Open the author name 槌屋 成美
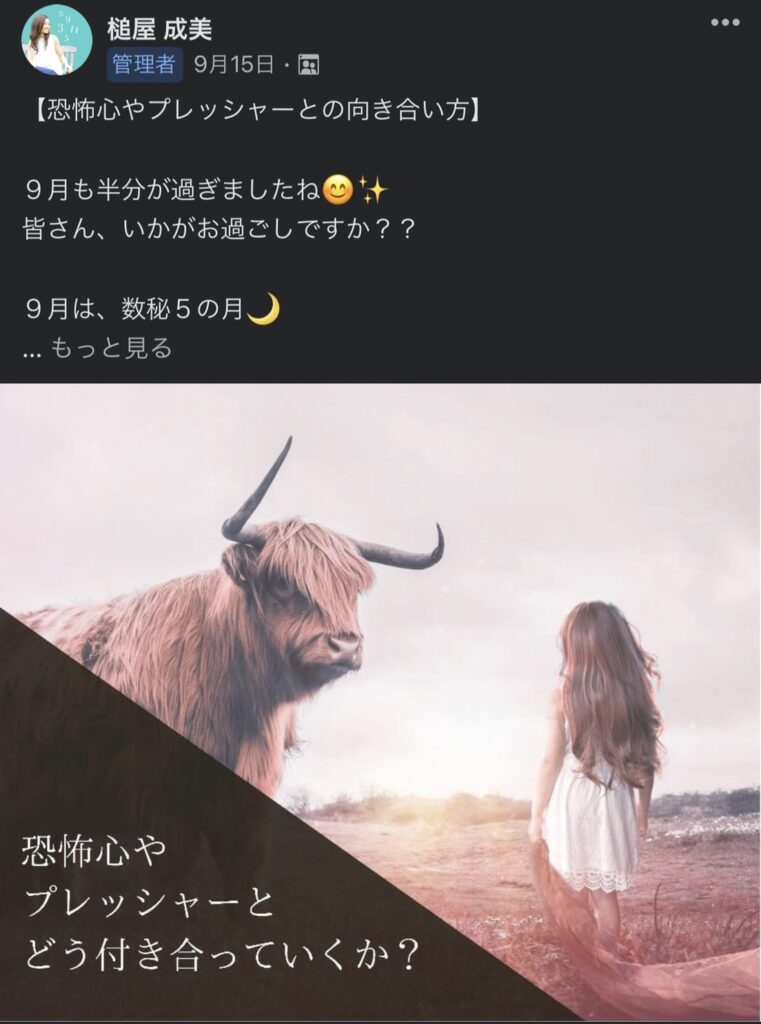 [x=160, y=29]
